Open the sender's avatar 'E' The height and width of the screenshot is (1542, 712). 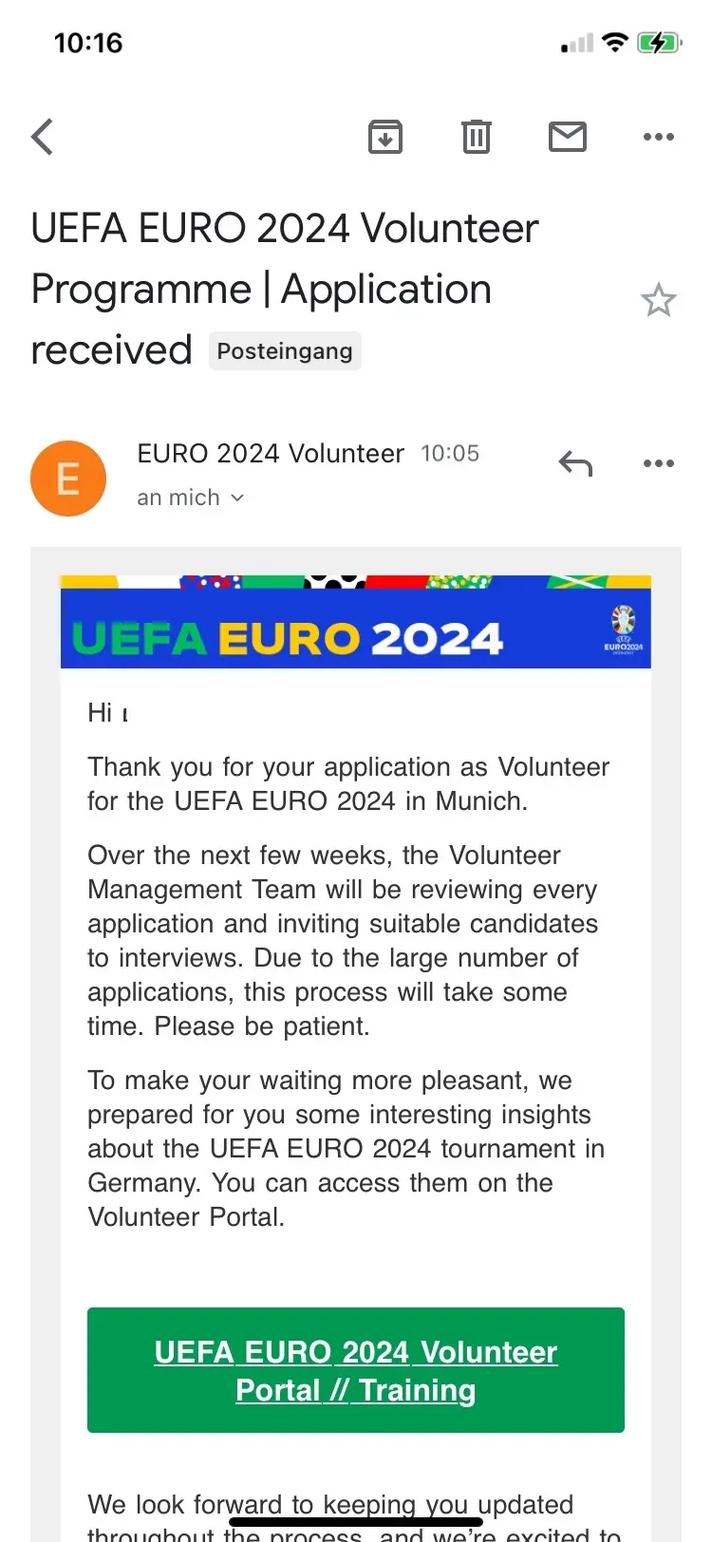(68, 479)
